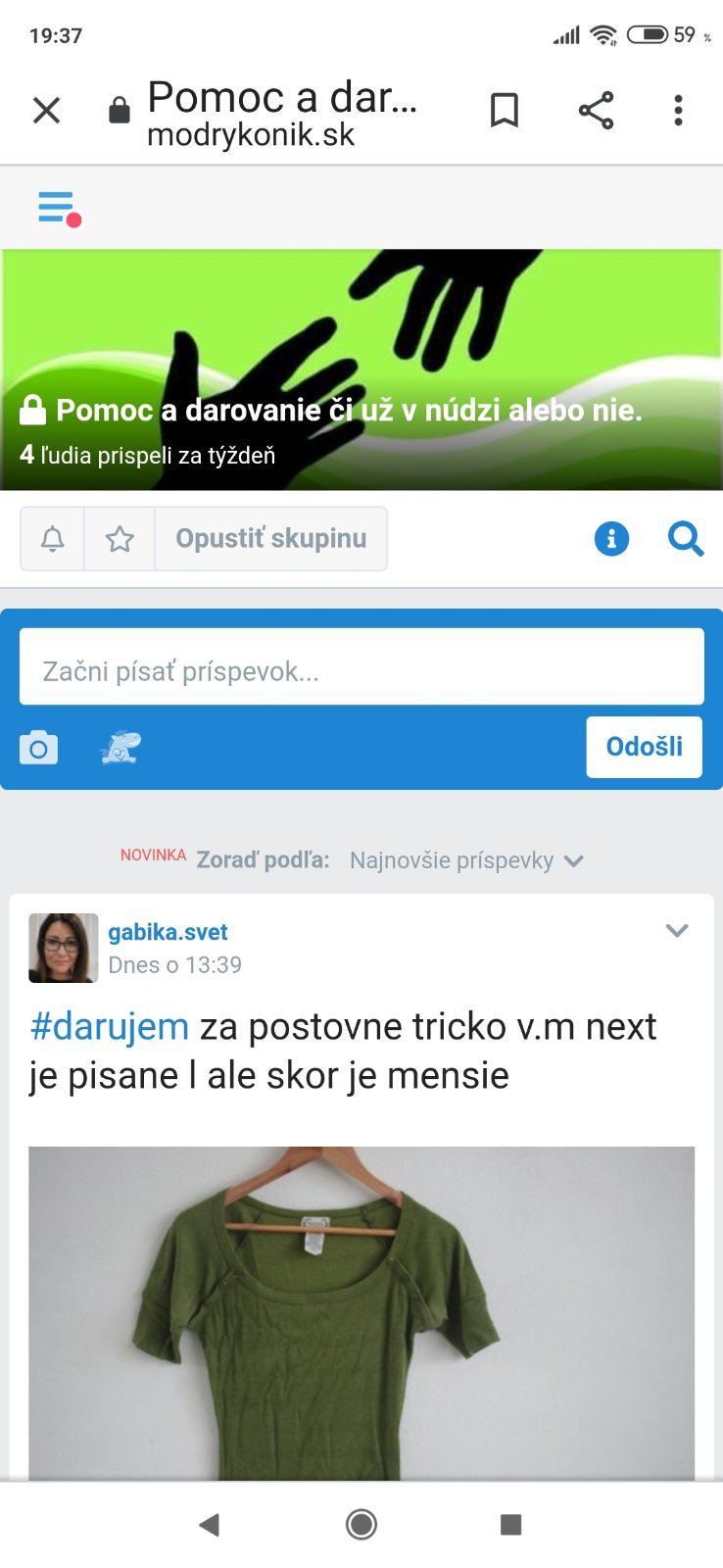Bookmark this page in the browser
Screen dimensions: 723x1568
[x=504, y=111]
